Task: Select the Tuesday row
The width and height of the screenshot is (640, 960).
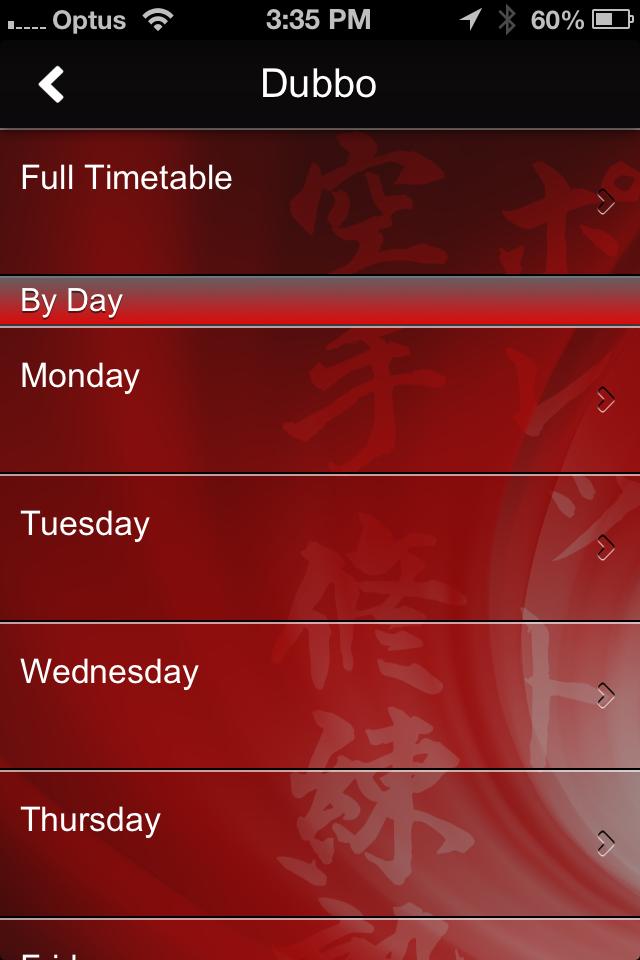Action: [320, 548]
